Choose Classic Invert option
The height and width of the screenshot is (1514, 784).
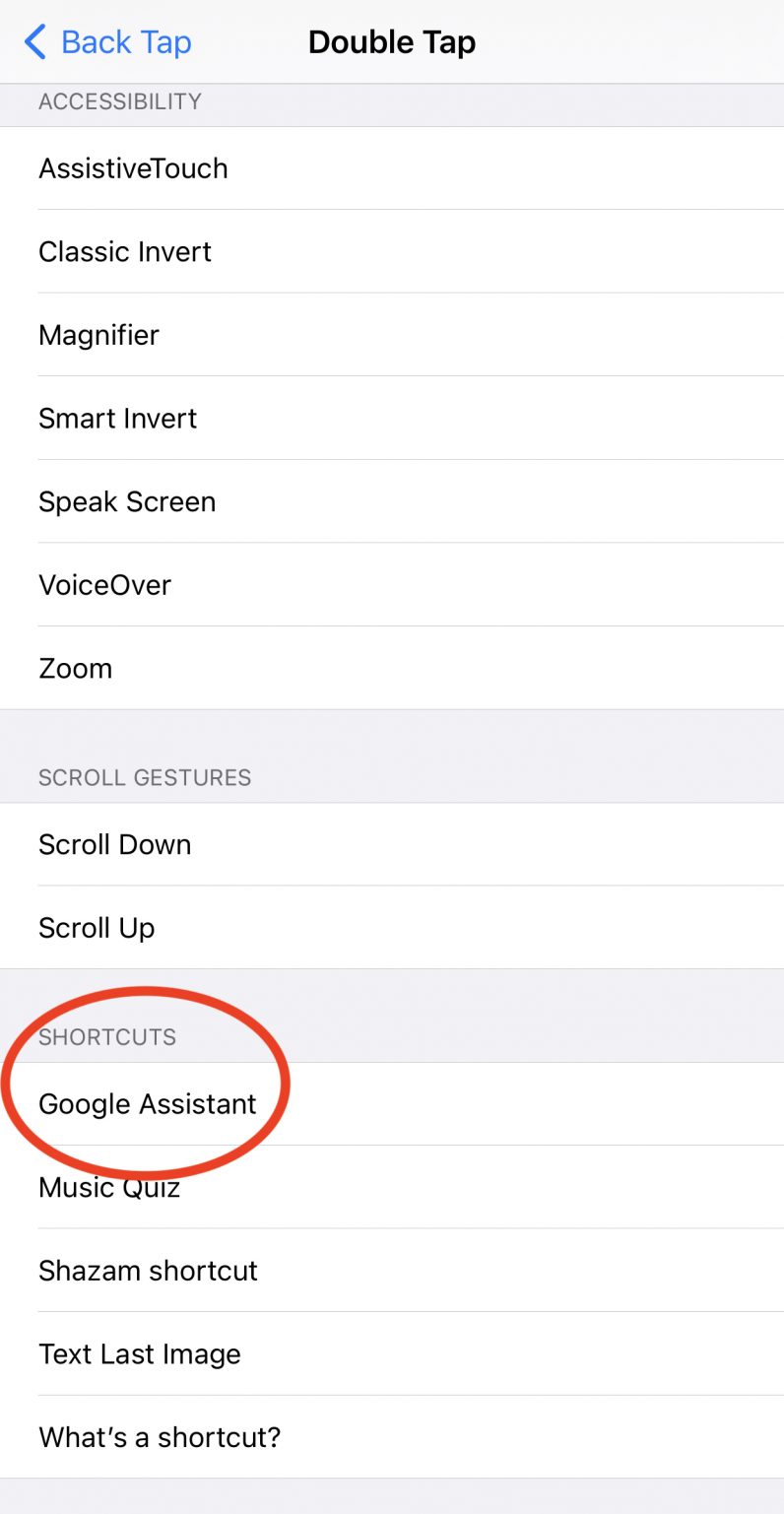click(392, 251)
